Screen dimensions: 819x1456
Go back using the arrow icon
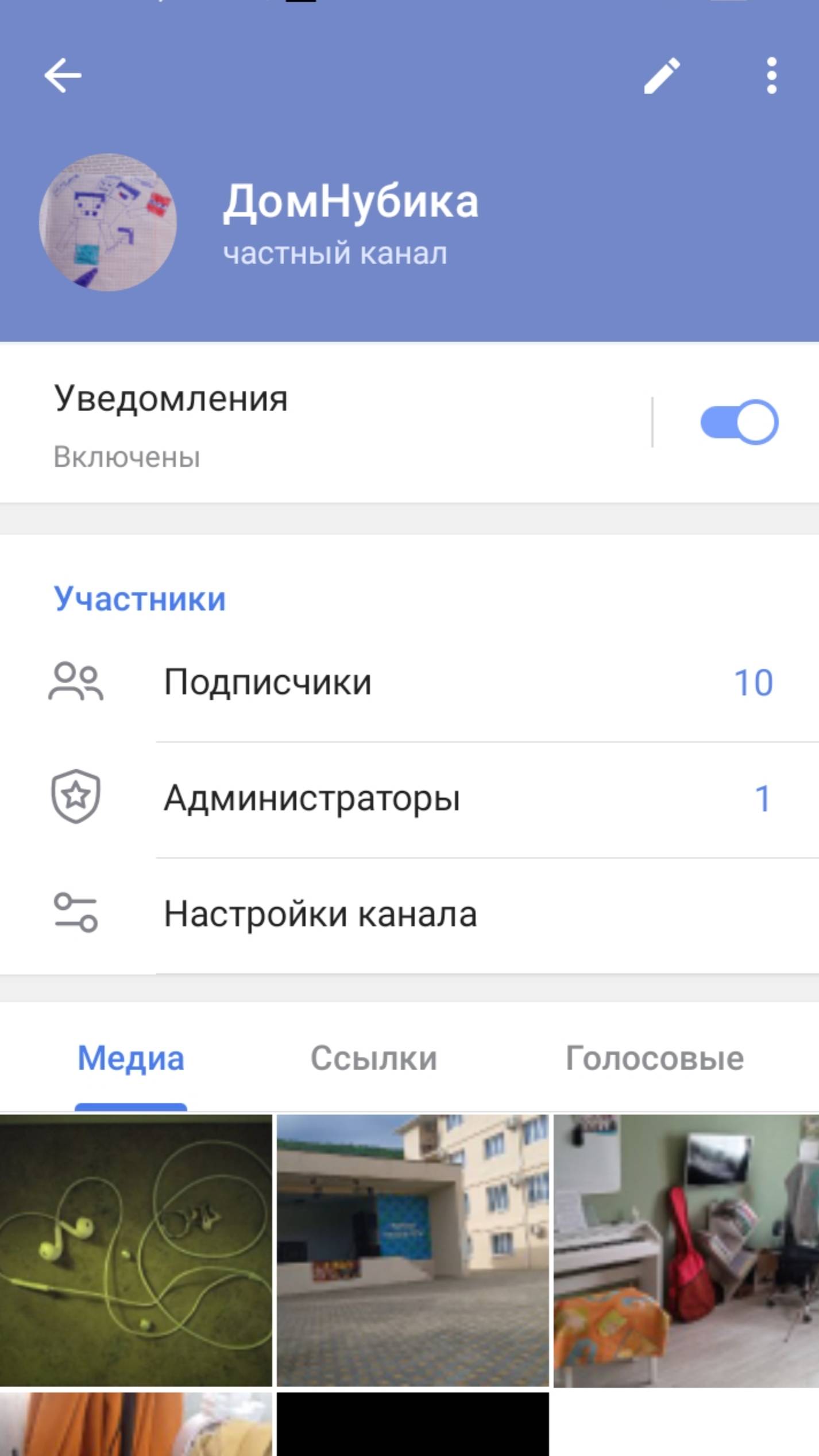(63, 75)
